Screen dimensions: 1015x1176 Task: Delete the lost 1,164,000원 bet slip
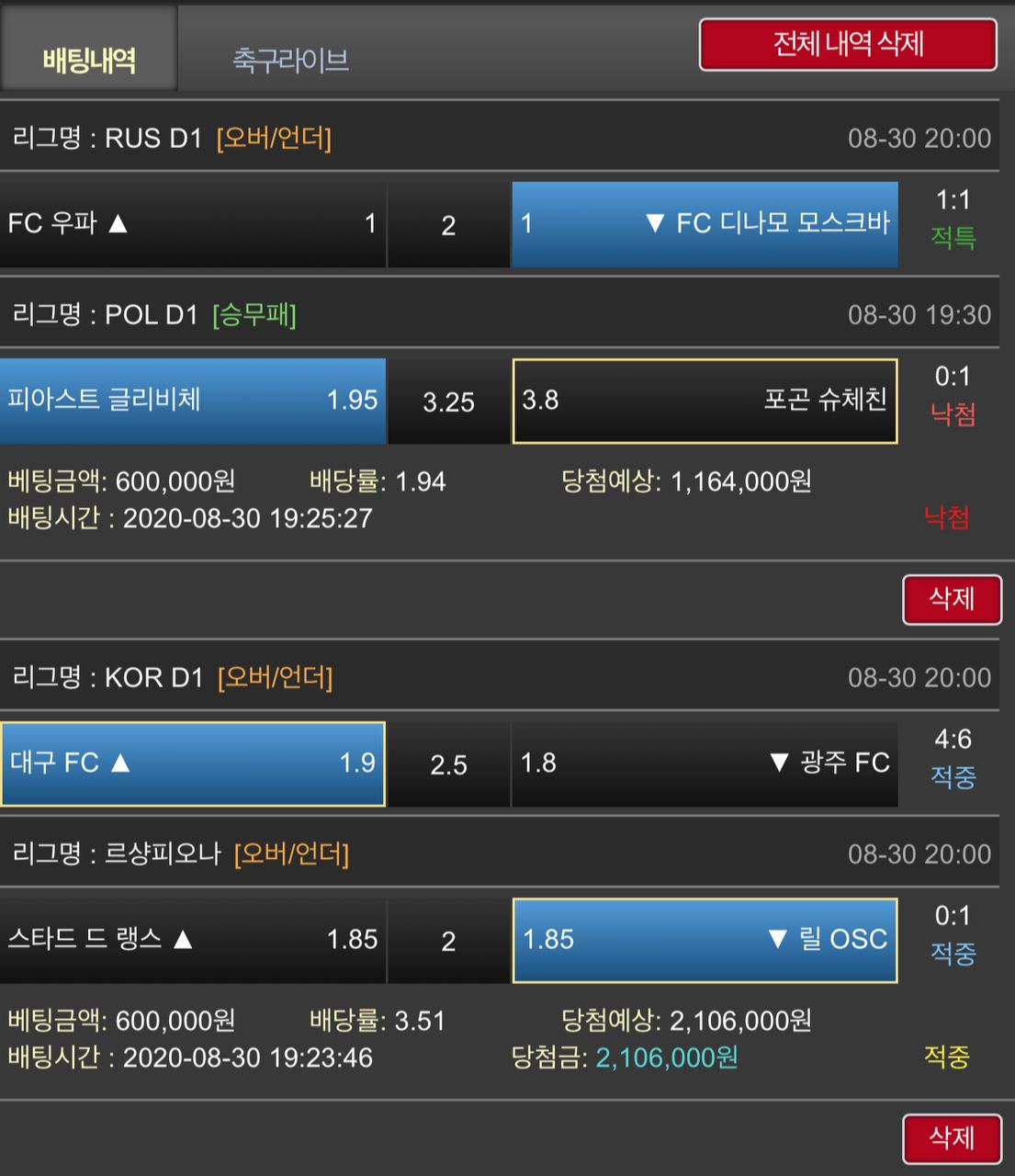[x=951, y=599]
